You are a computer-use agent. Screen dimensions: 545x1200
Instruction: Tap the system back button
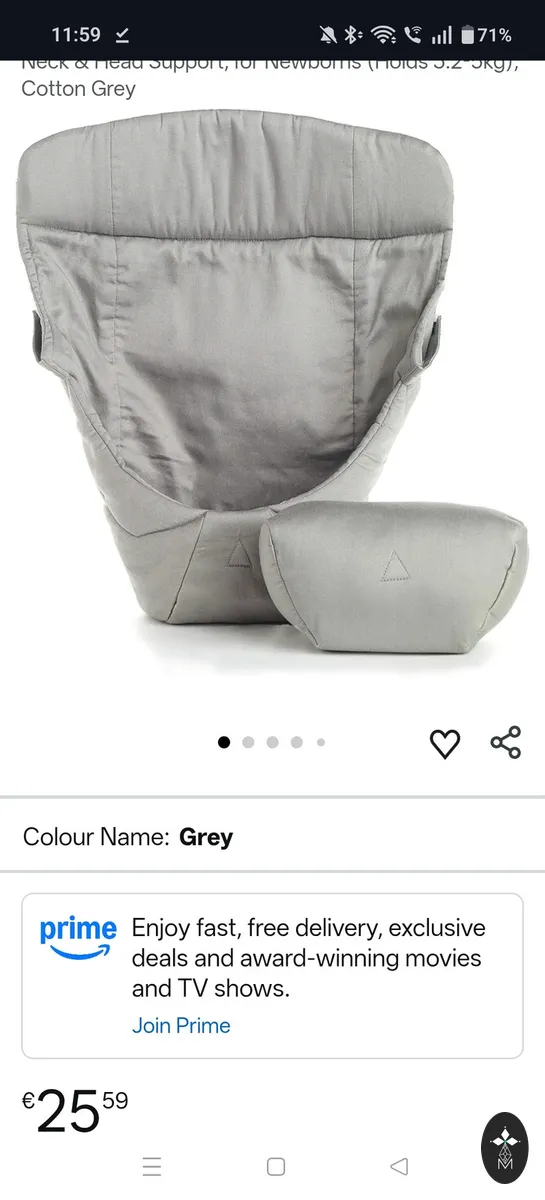pos(399,1166)
